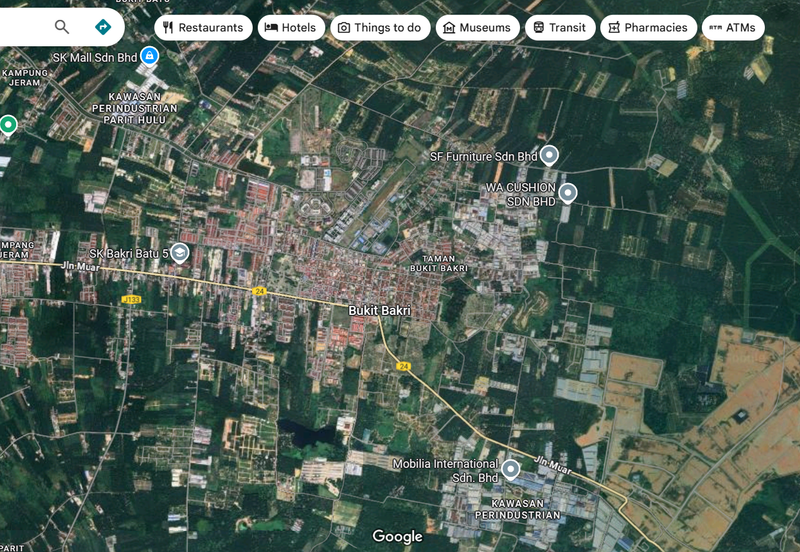Select the SF Furniture Sdn Bhd marker

pyautogui.click(x=549, y=155)
